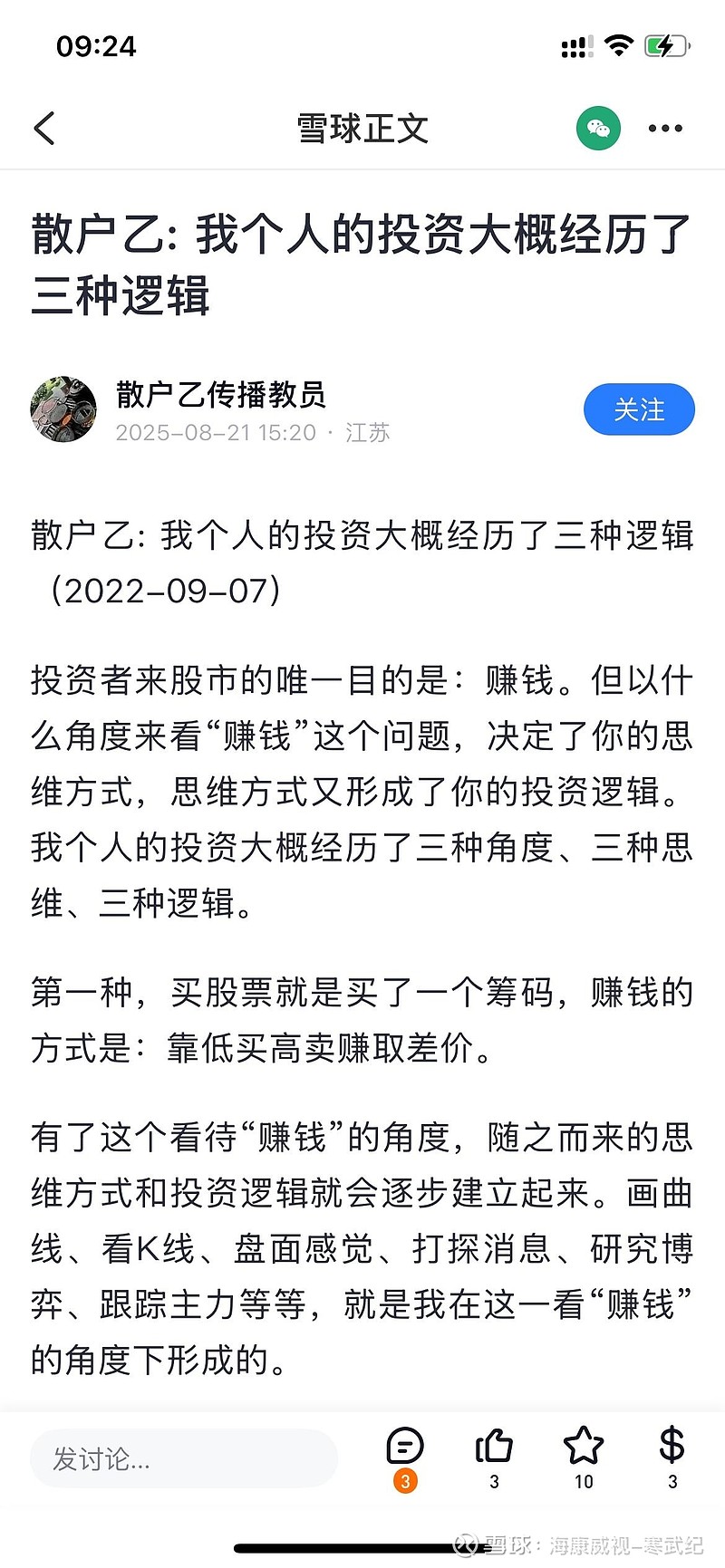
Task: Open the three-dot overflow menu
Action: click(665, 129)
